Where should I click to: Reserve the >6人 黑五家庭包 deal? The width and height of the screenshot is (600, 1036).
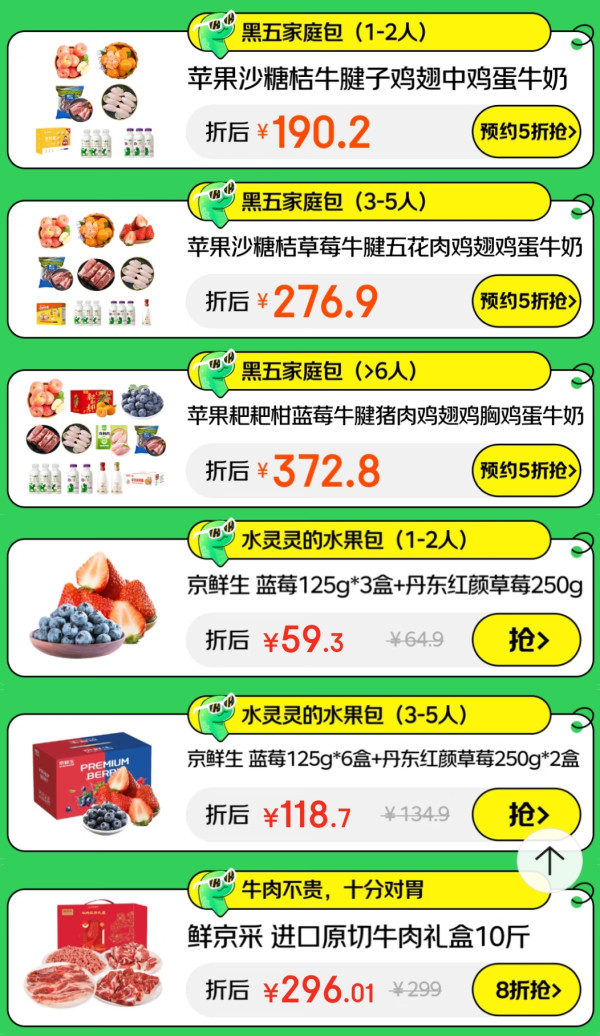pos(526,470)
